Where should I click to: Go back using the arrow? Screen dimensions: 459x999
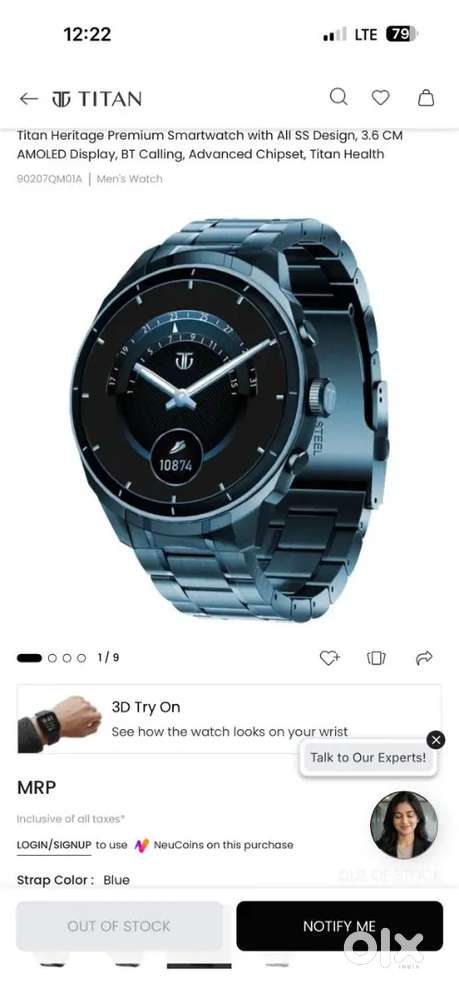29,99
